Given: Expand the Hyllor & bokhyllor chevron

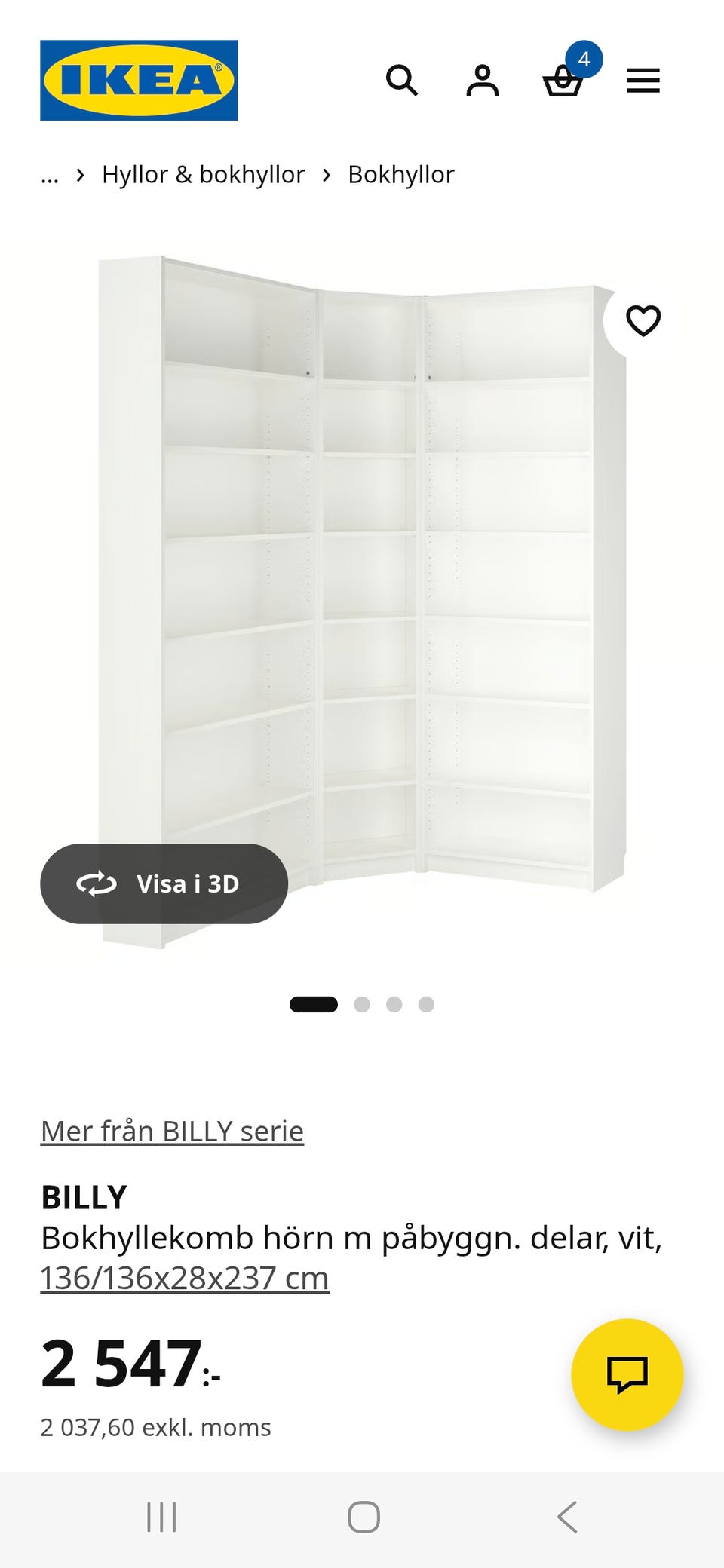Looking at the screenshot, I should 81,174.
